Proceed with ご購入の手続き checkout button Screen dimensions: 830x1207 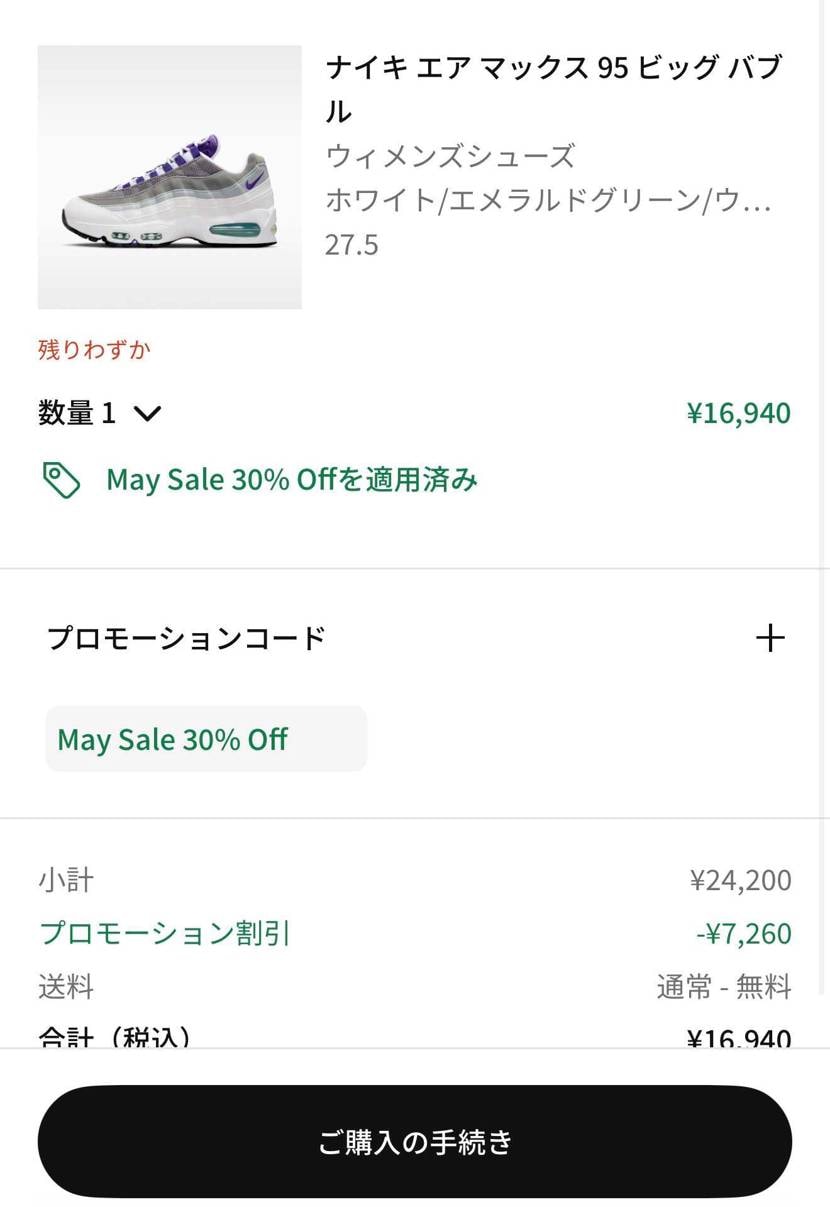coord(415,1141)
